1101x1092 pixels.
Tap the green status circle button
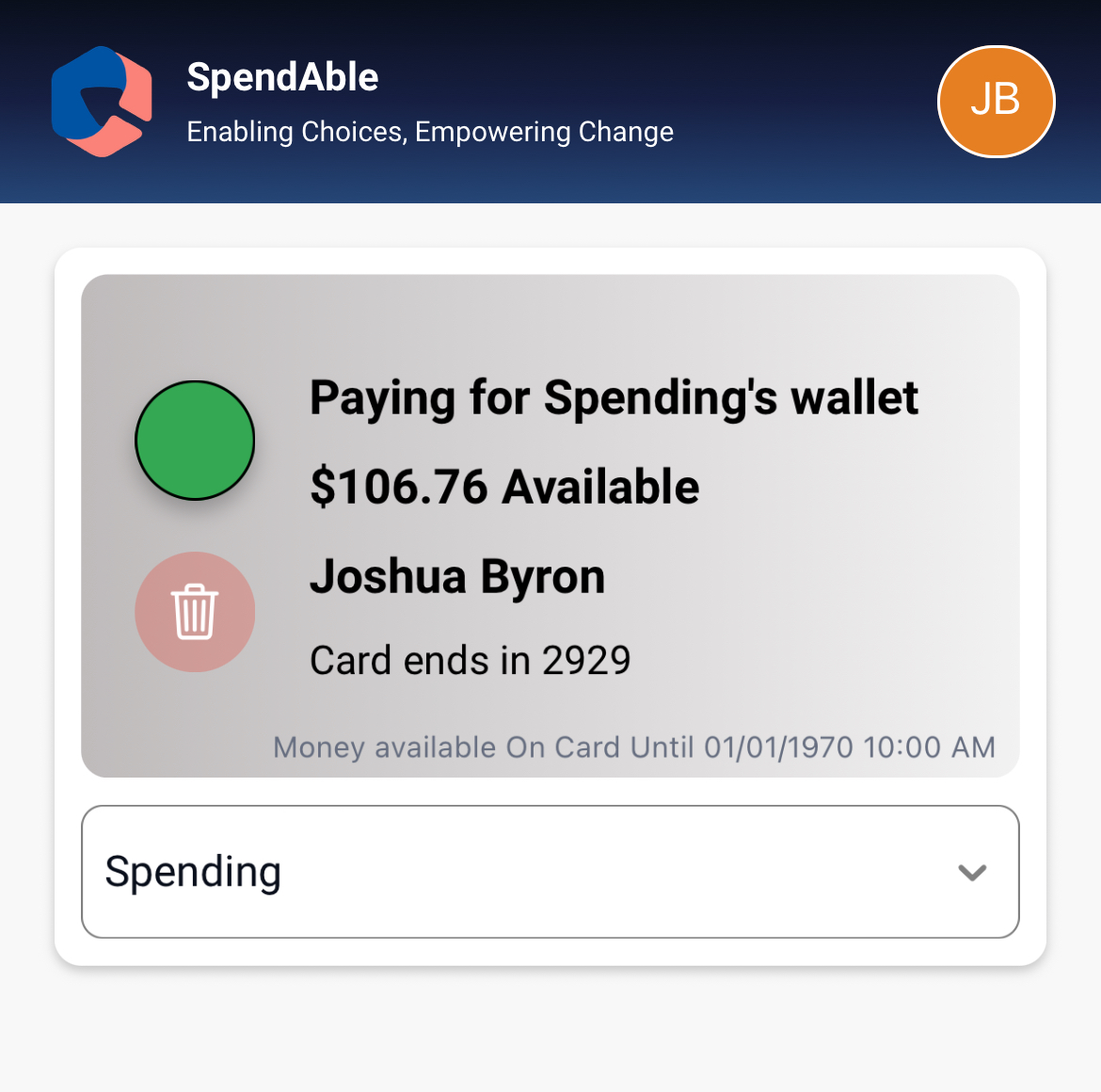pyautogui.click(x=195, y=441)
